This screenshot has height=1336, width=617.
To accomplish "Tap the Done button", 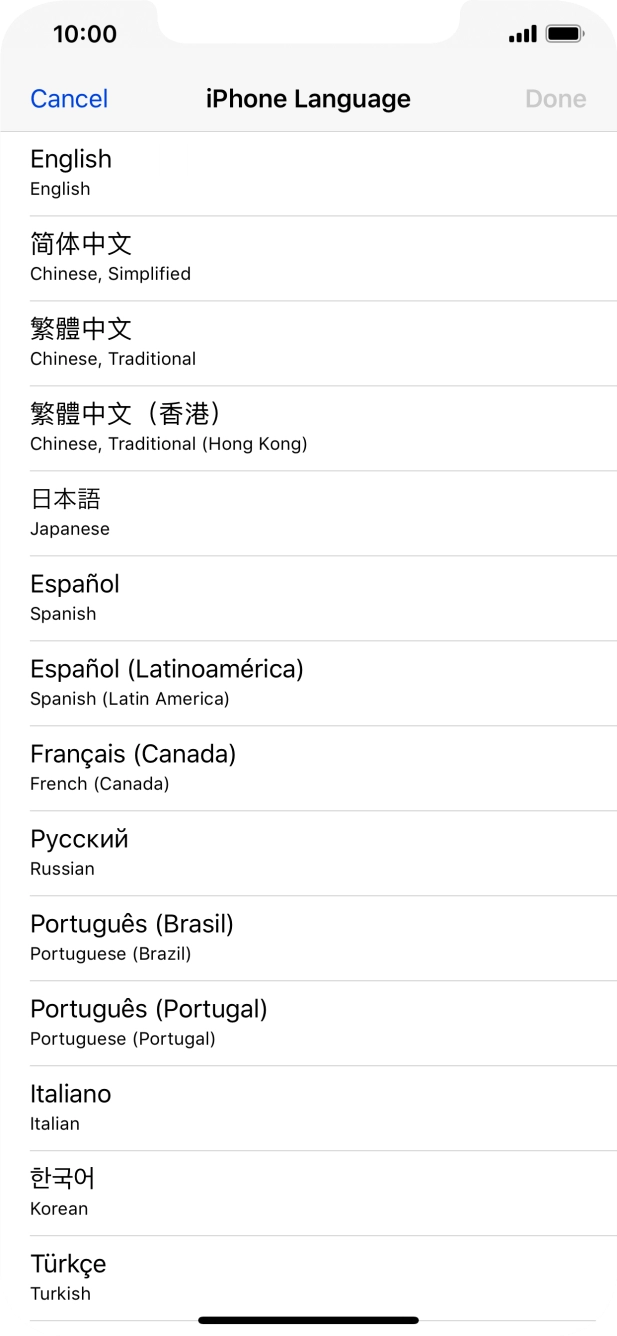I will (555, 99).
